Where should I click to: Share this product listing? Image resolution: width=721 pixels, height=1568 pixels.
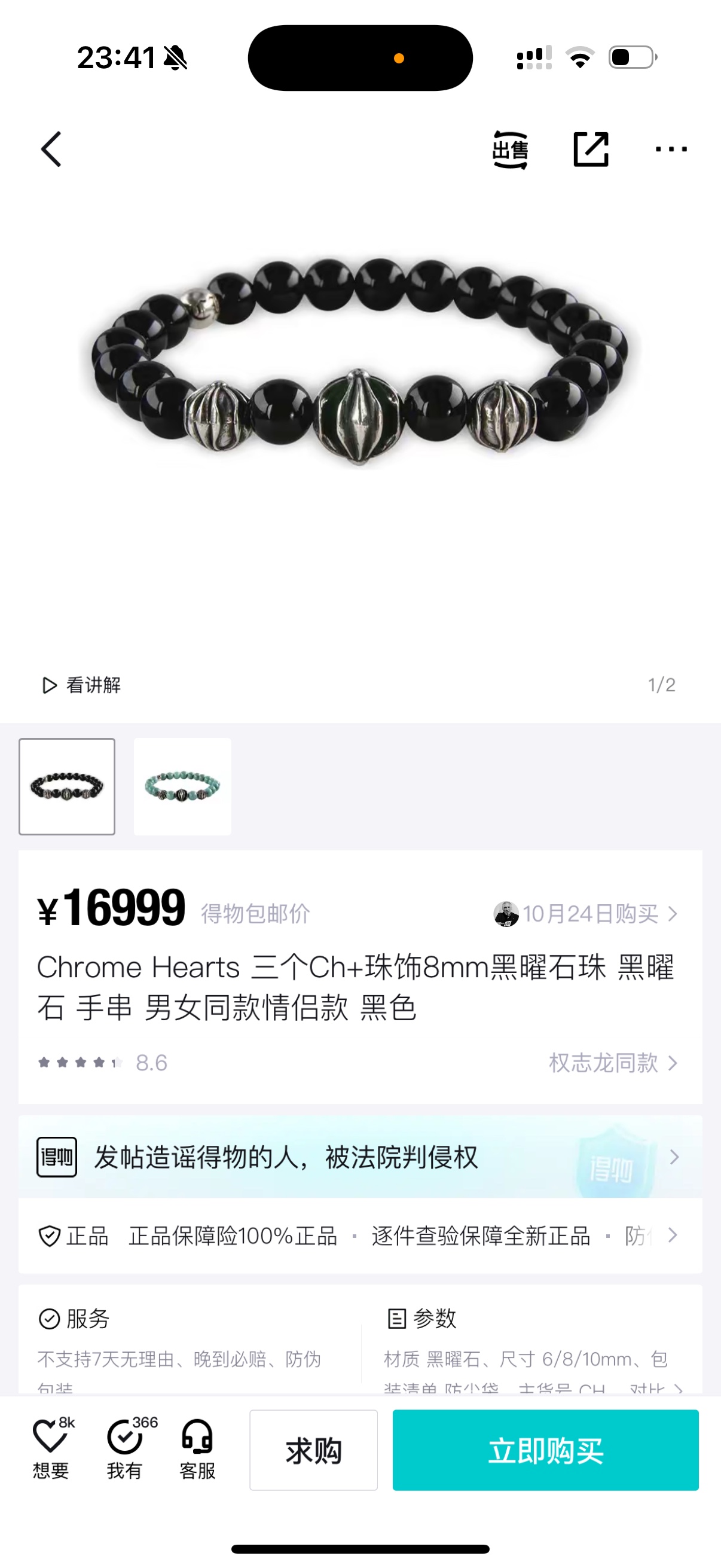(591, 149)
